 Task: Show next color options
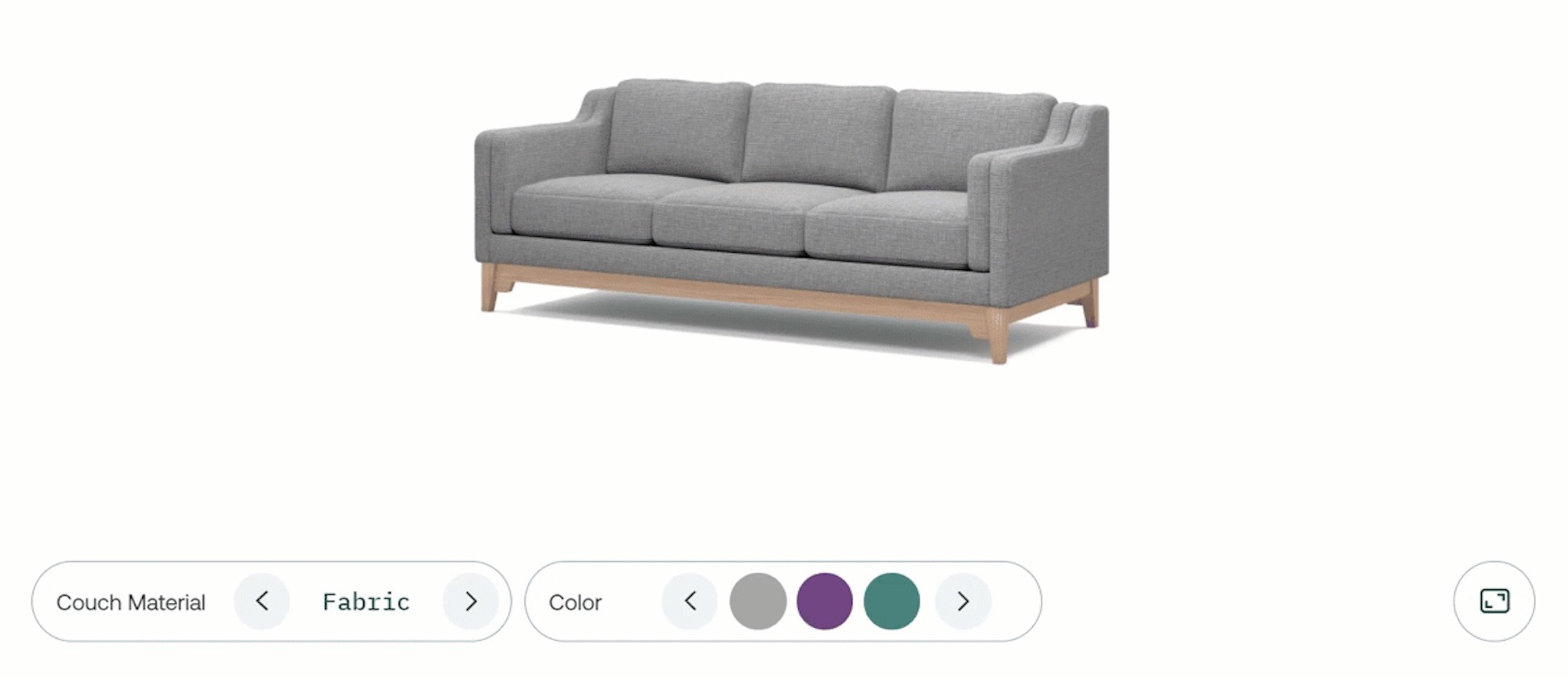pyautogui.click(x=963, y=601)
